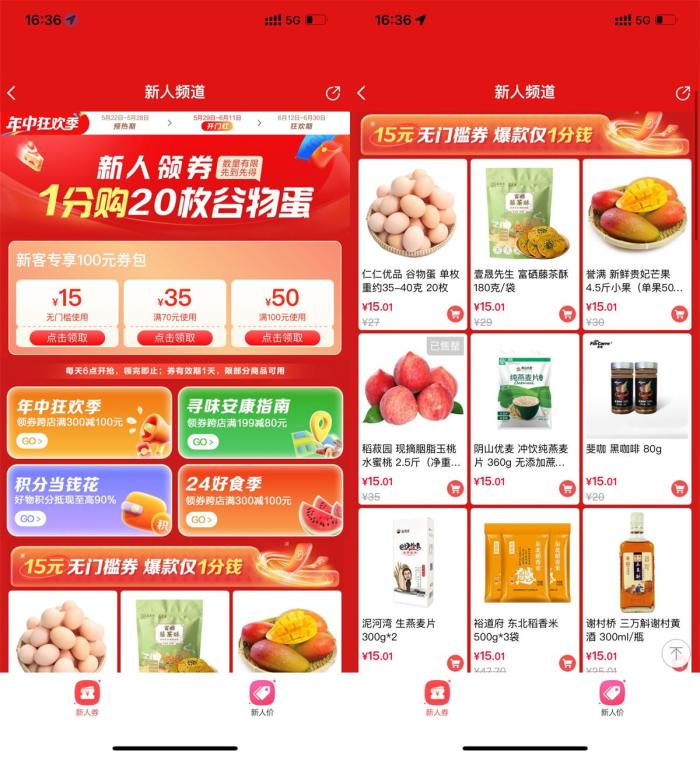Open the 积分当钱花 points card
Image resolution: width=700 pixels, height=757 pixels.
[x=89, y=500]
